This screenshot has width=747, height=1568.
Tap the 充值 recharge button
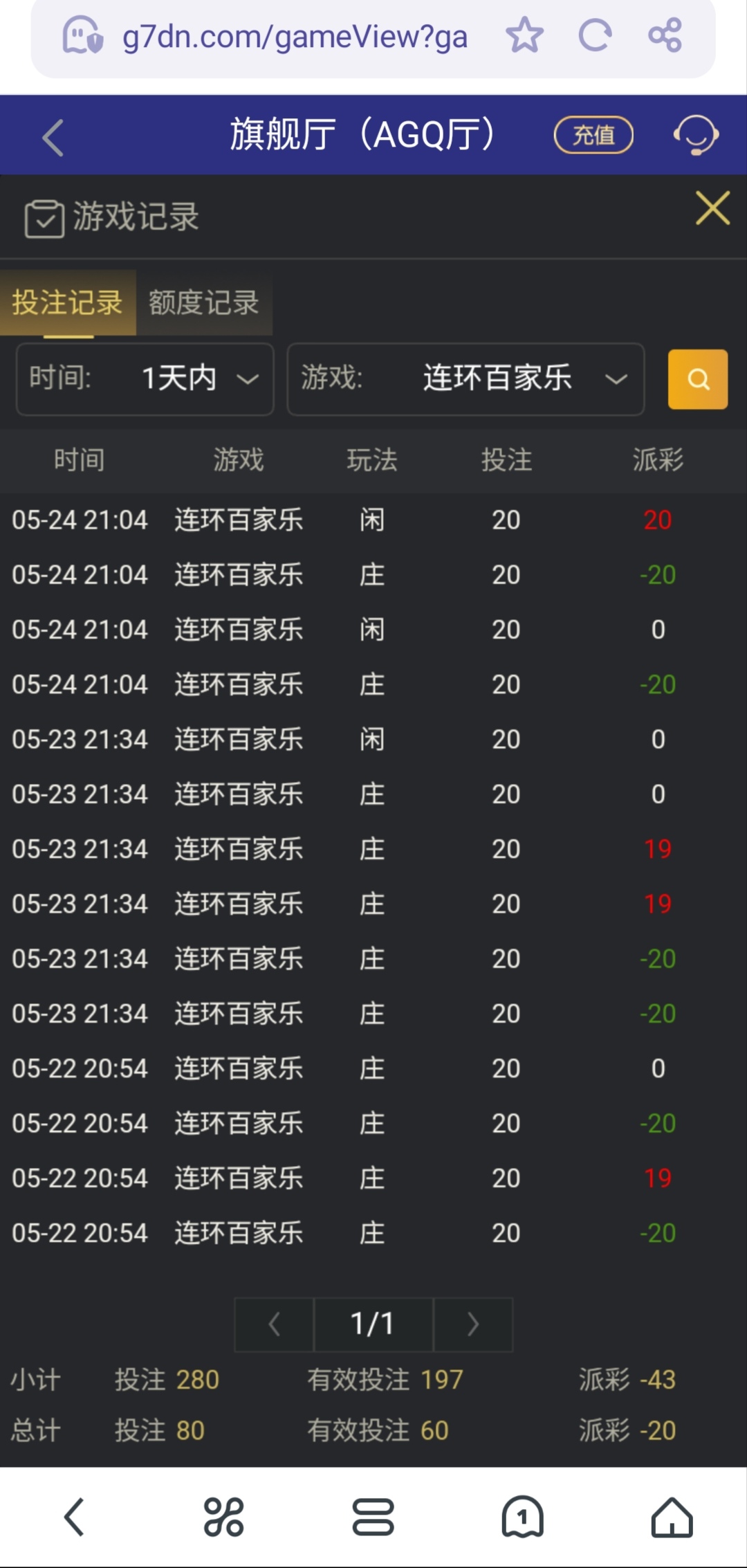(593, 135)
